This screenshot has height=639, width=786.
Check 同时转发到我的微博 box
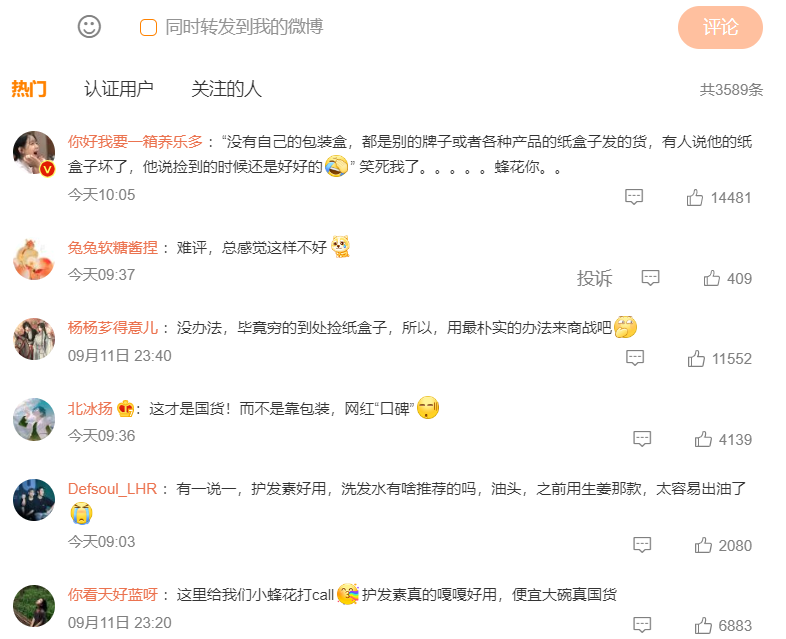click(x=149, y=28)
